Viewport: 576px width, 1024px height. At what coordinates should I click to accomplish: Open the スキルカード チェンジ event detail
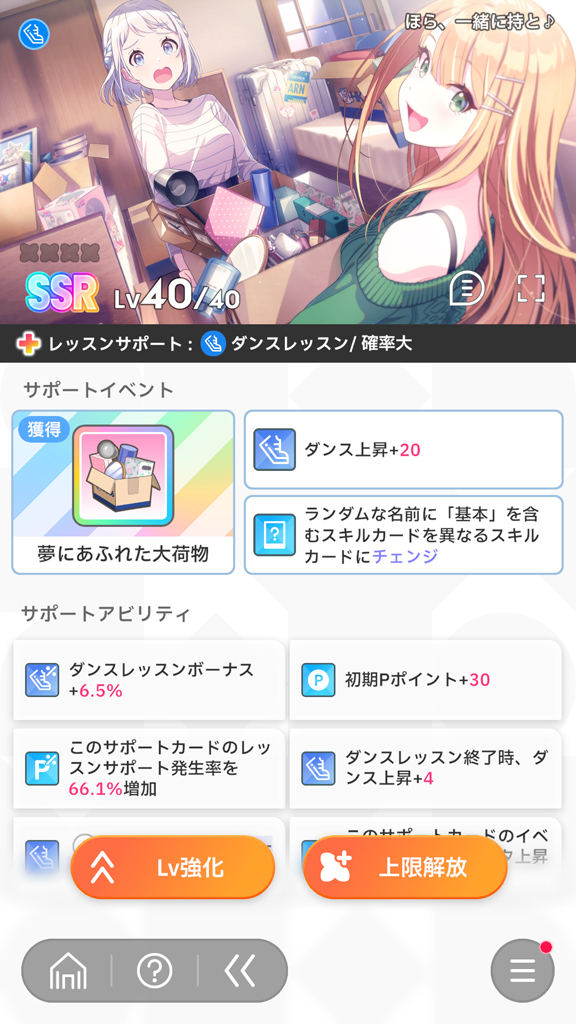(x=404, y=535)
